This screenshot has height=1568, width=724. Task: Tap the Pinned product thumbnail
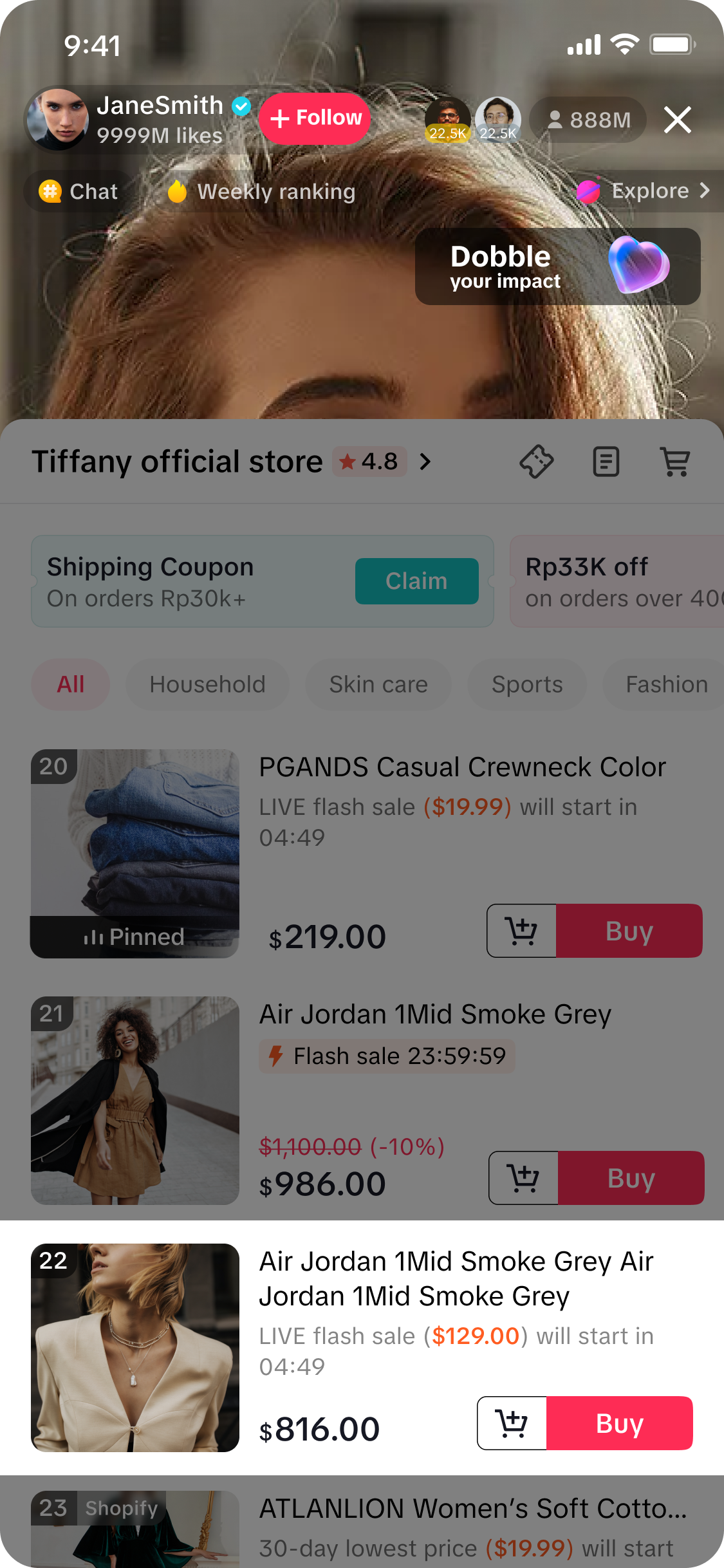tap(134, 852)
